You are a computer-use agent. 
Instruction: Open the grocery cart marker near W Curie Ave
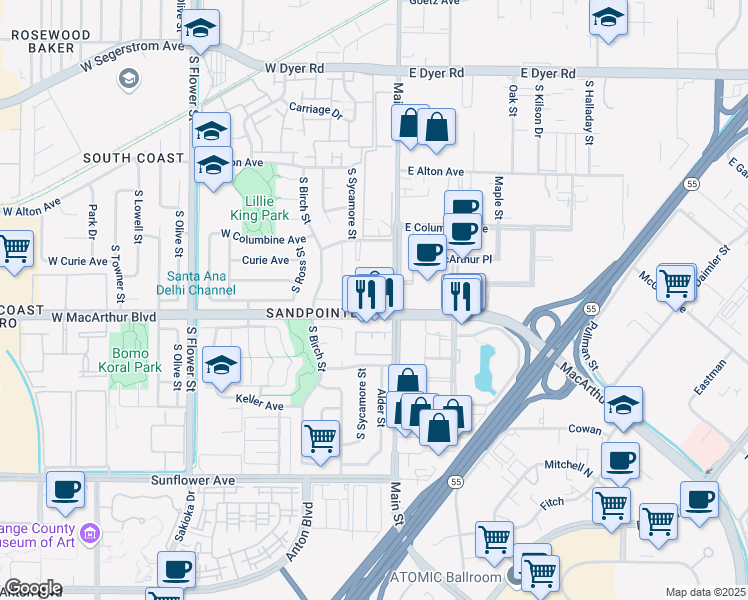(x=14, y=250)
